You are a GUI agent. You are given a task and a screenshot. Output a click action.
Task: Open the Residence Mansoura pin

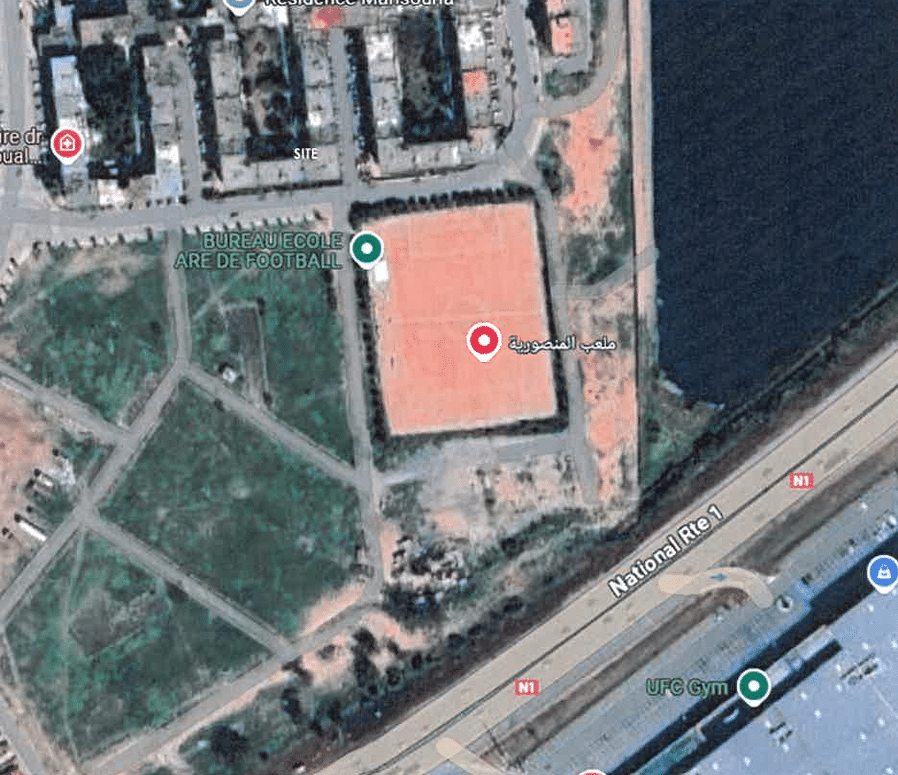(x=237, y=5)
